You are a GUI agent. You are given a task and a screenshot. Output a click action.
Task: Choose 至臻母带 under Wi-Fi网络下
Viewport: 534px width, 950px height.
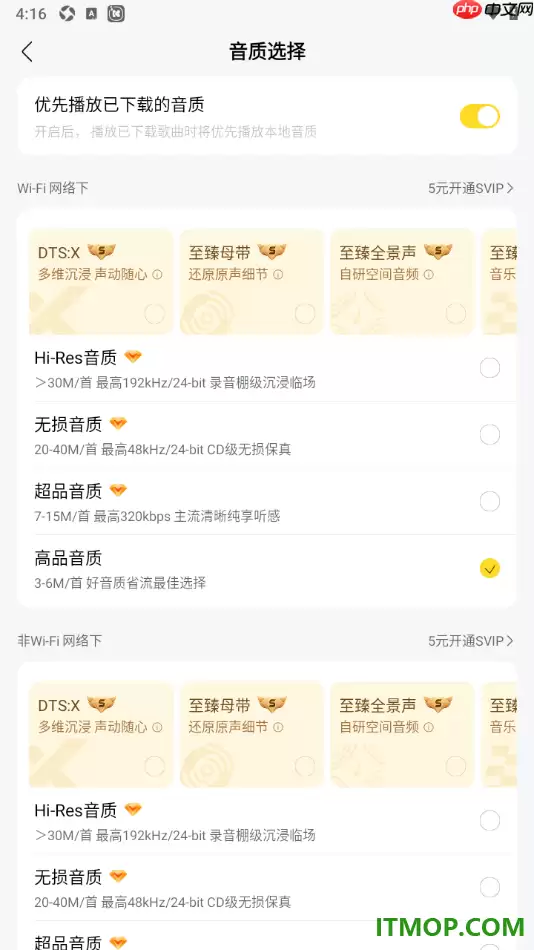252,281
